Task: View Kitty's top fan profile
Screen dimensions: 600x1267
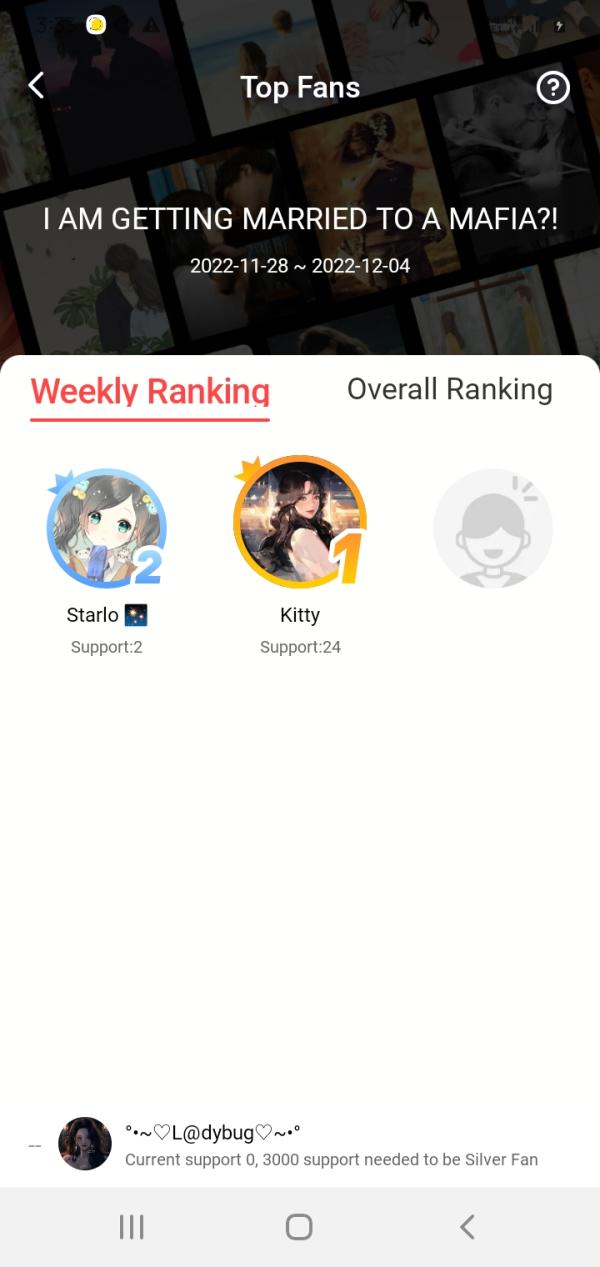Action: pyautogui.click(x=299, y=524)
